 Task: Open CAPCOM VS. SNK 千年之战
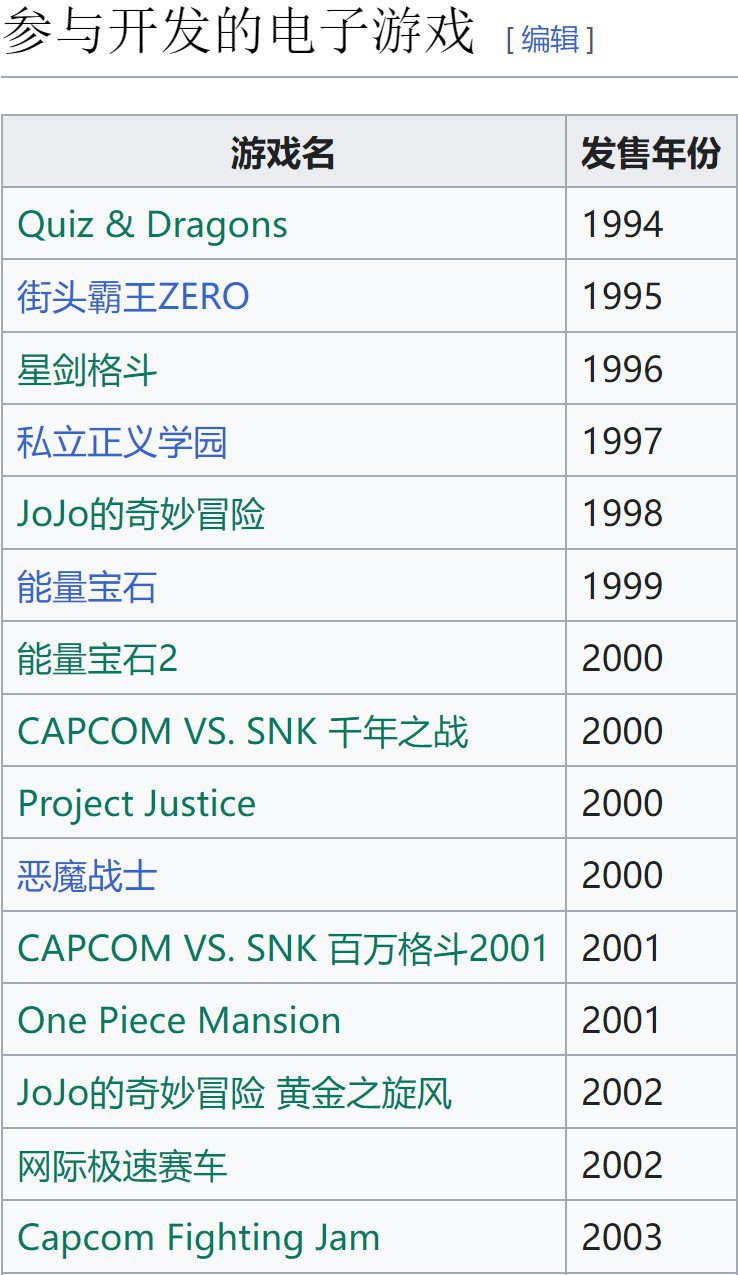pyautogui.click(x=243, y=731)
